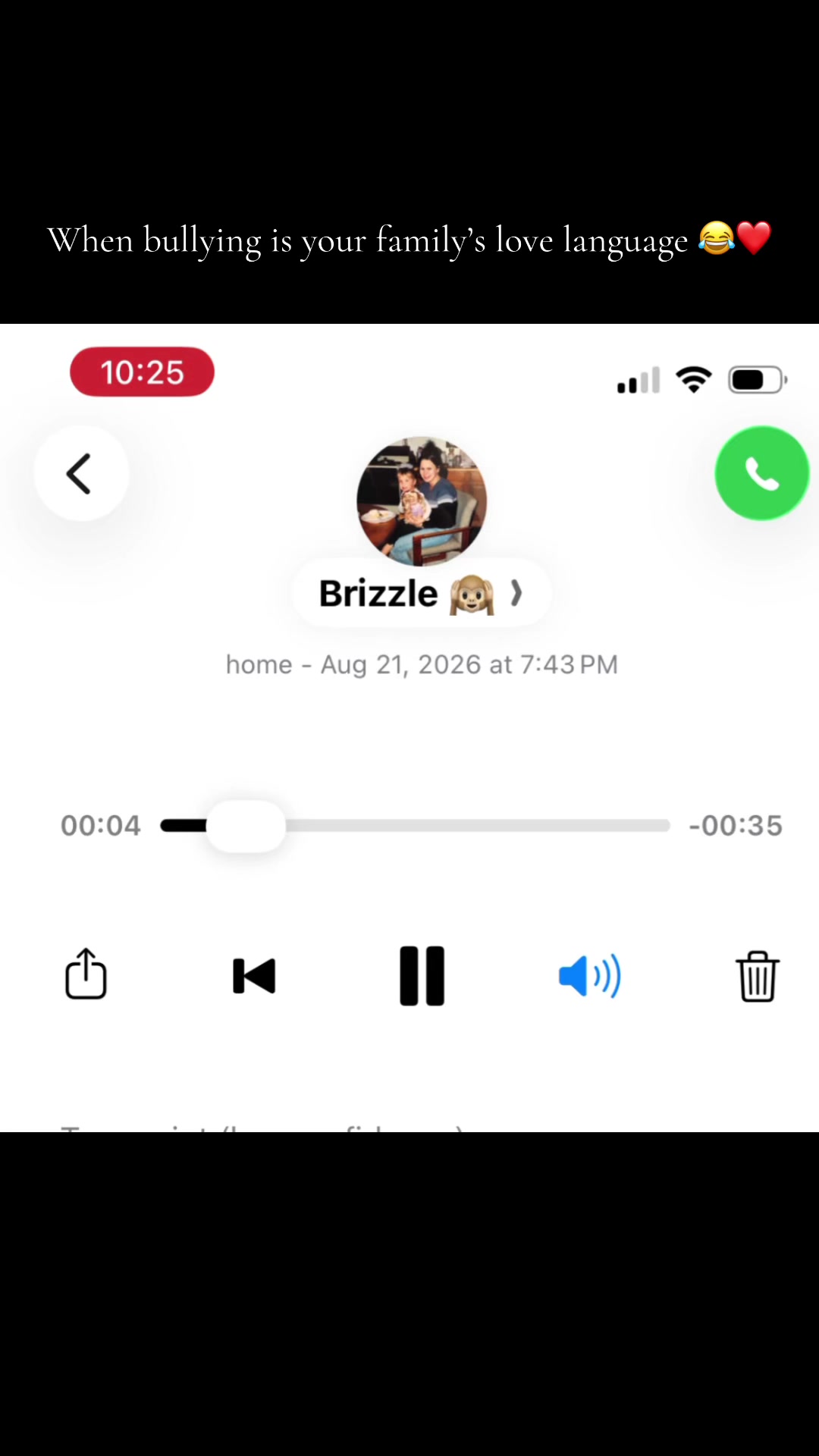Image resolution: width=819 pixels, height=1456 pixels.
Task: Delete this voicemail
Action: pos(758,976)
